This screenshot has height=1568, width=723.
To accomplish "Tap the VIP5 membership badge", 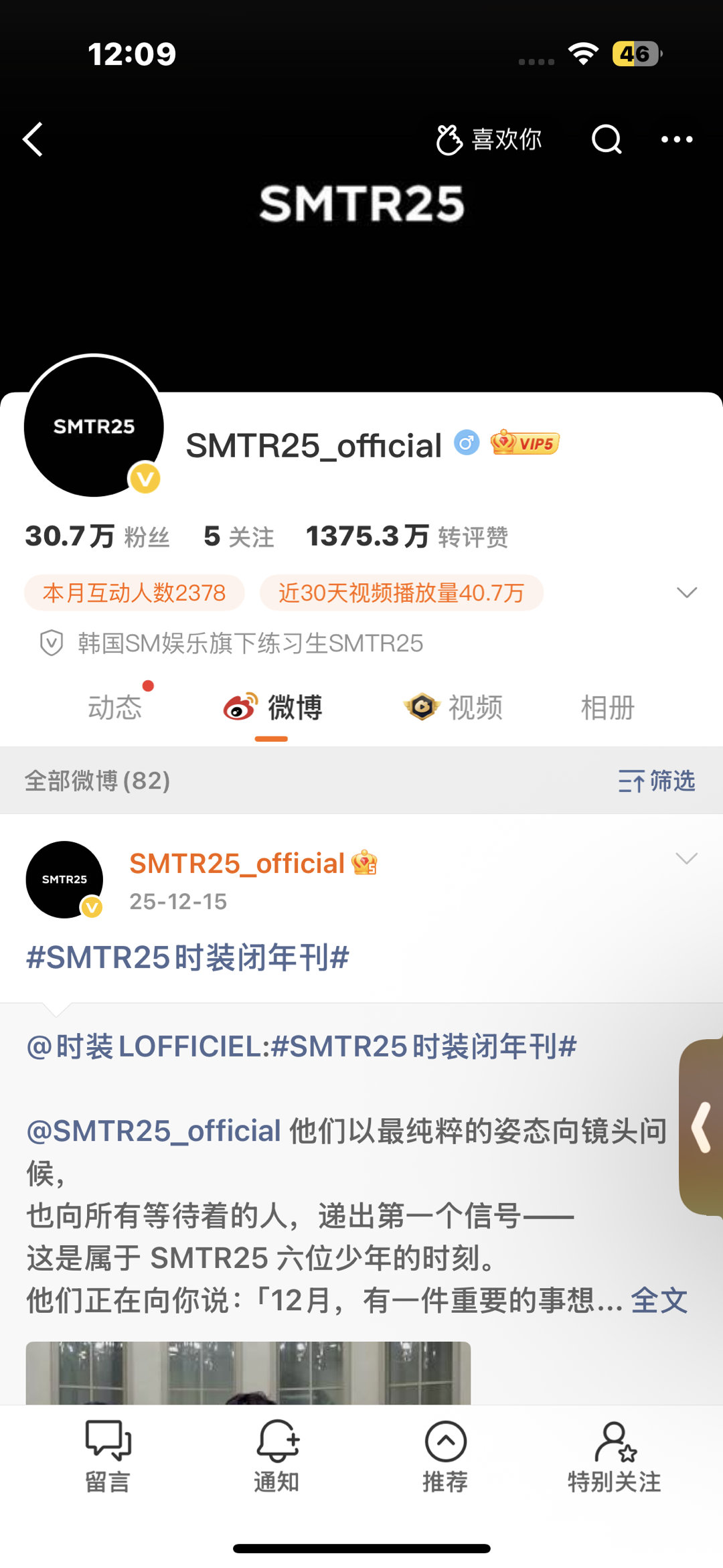I will point(526,443).
